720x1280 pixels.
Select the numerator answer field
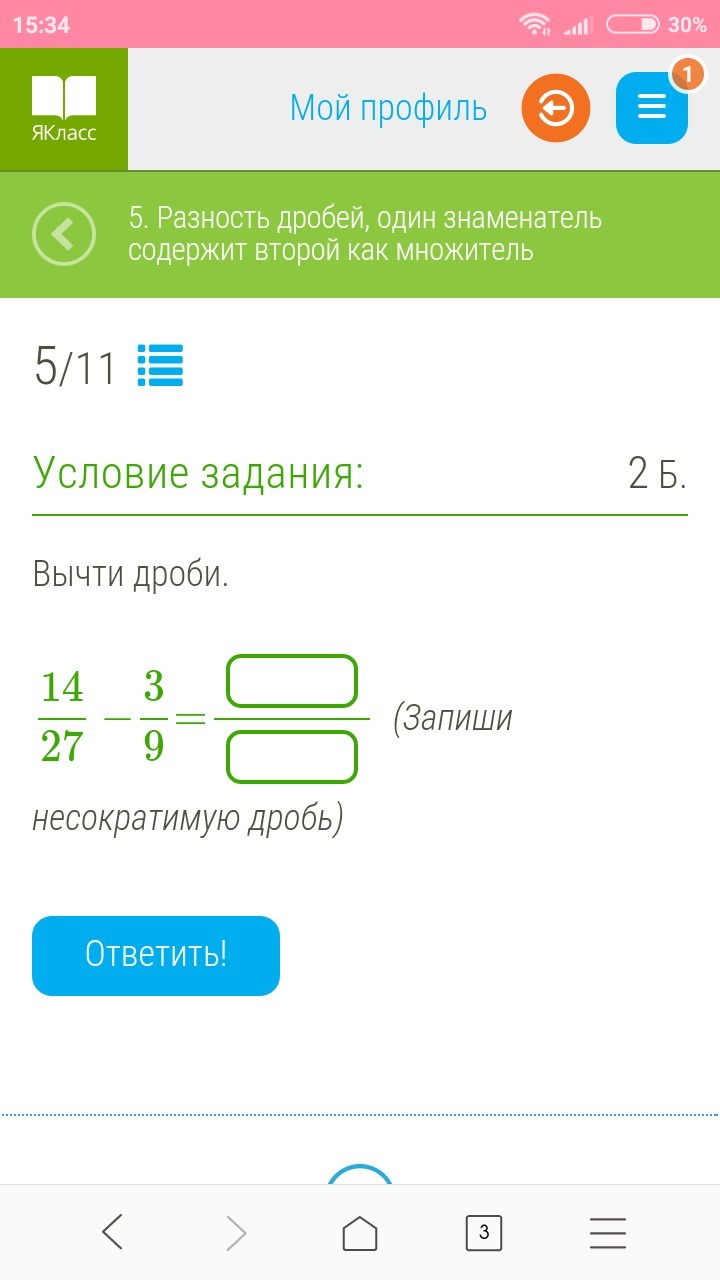point(292,681)
